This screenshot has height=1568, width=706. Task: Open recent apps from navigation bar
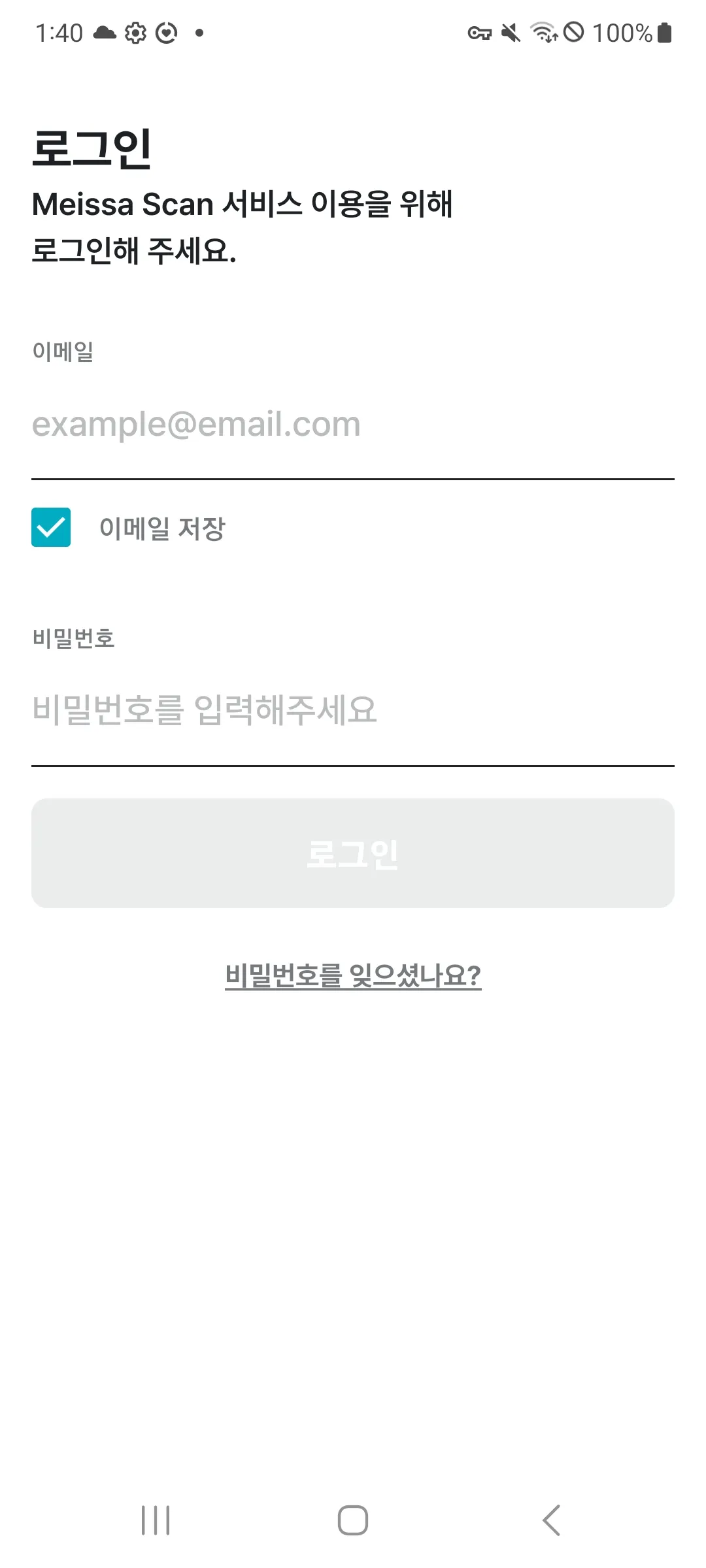(x=156, y=1520)
